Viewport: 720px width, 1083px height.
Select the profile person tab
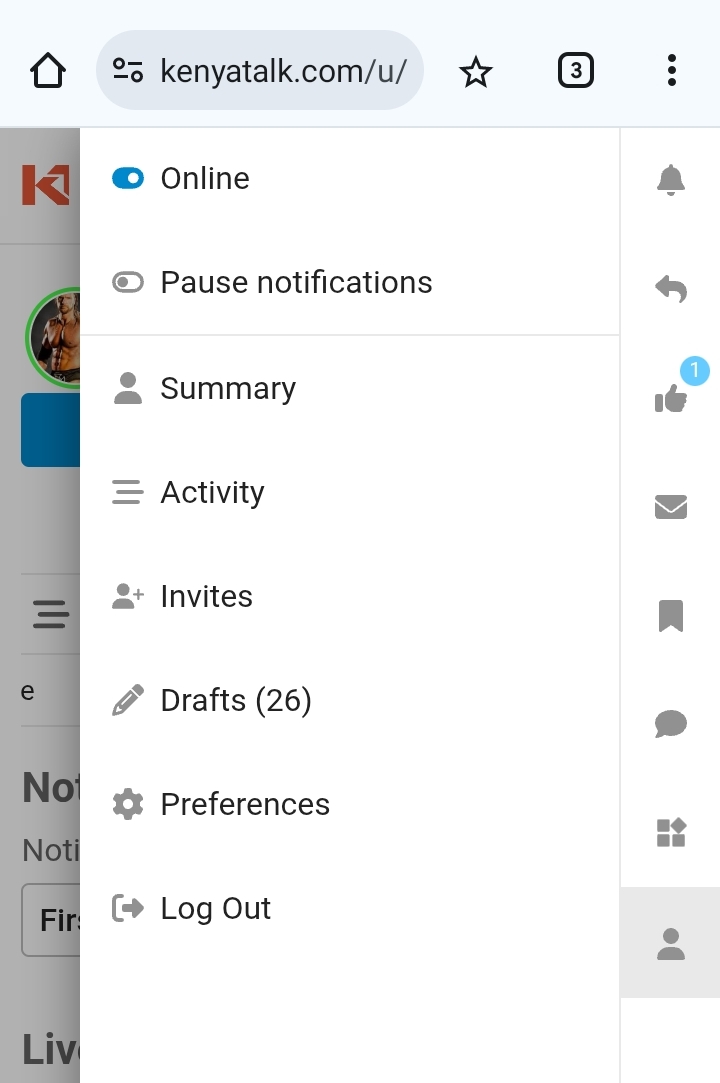pos(671,943)
